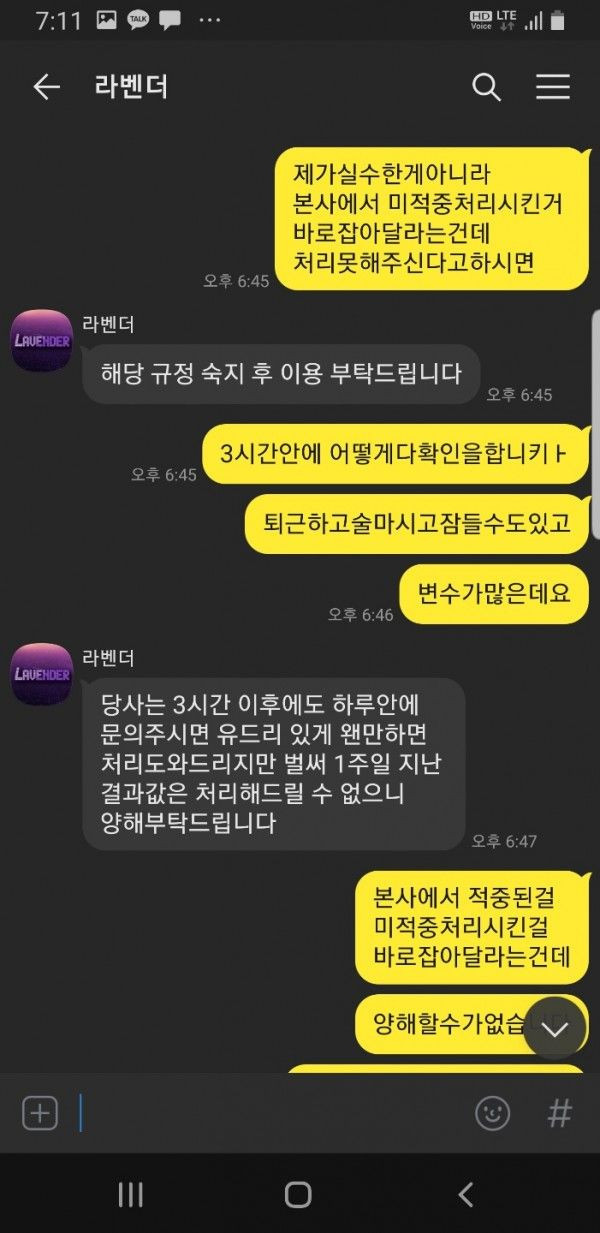
Task: Open 라벤더 profile from the 오후 6:47 message avatar
Action: pos(41,675)
